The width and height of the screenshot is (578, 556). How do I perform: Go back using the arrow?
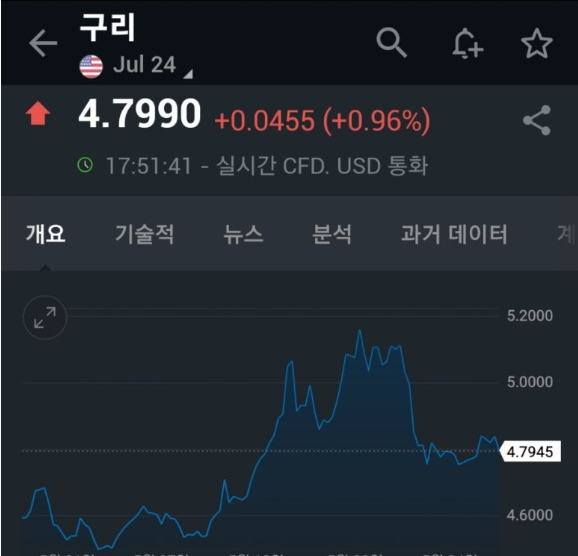pyautogui.click(x=43, y=43)
